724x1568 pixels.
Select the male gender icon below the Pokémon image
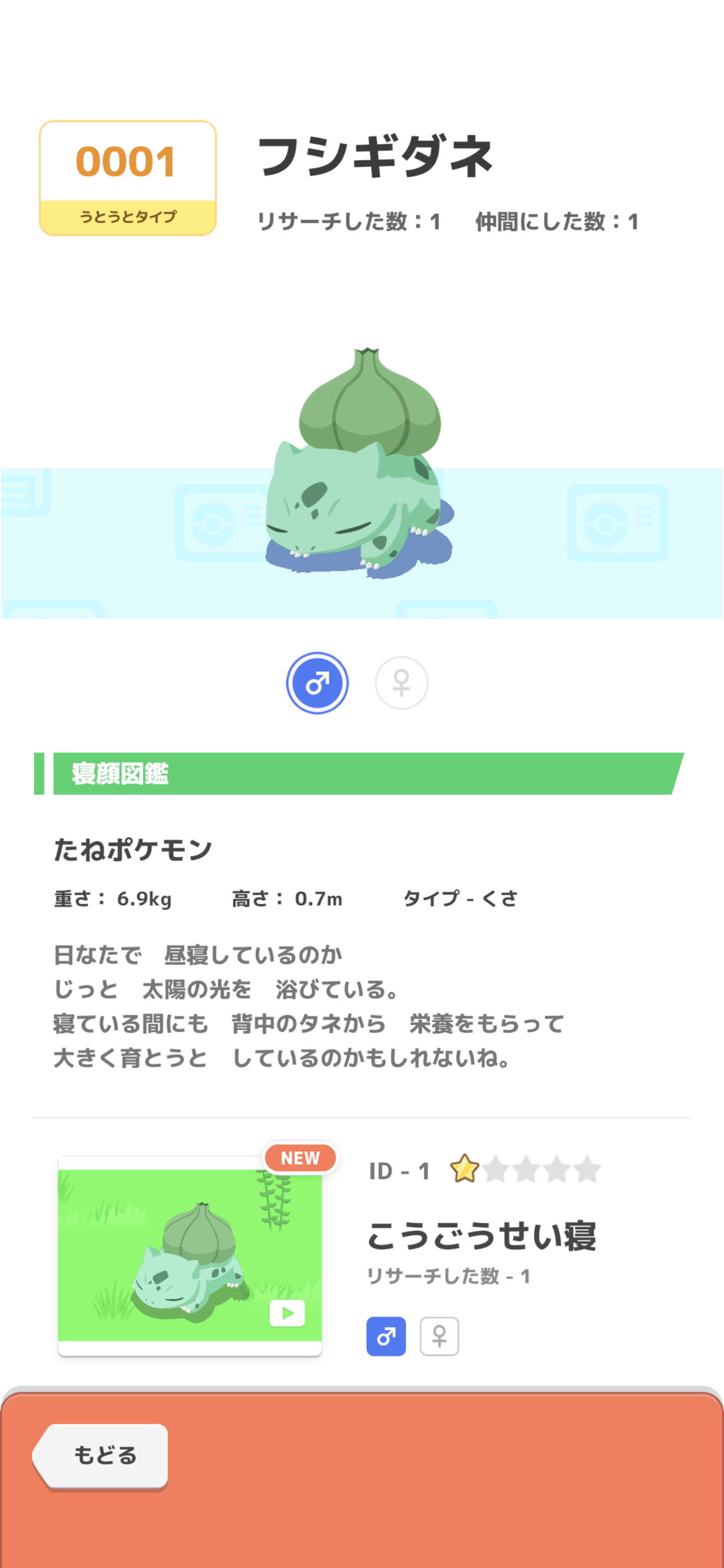click(317, 682)
